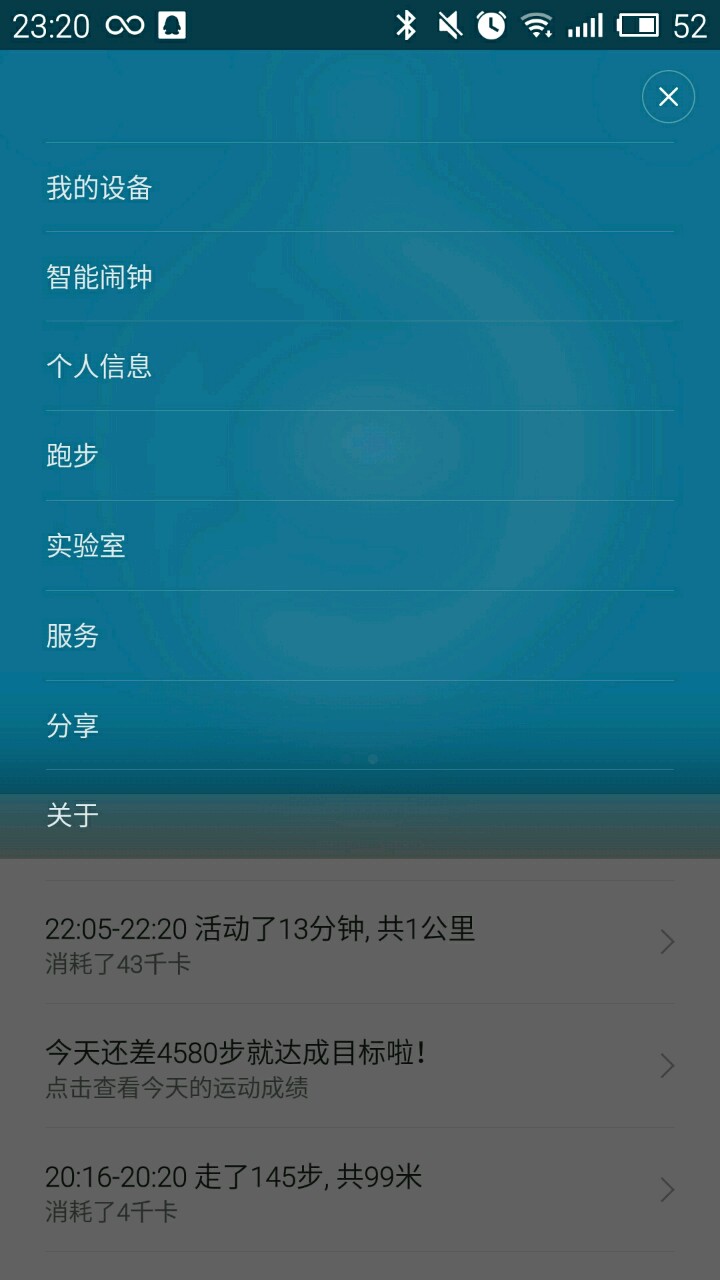This screenshot has width=720, height=1280.
Task: View the 20:16-20:20 walking record
Action: click(360, 1191)
